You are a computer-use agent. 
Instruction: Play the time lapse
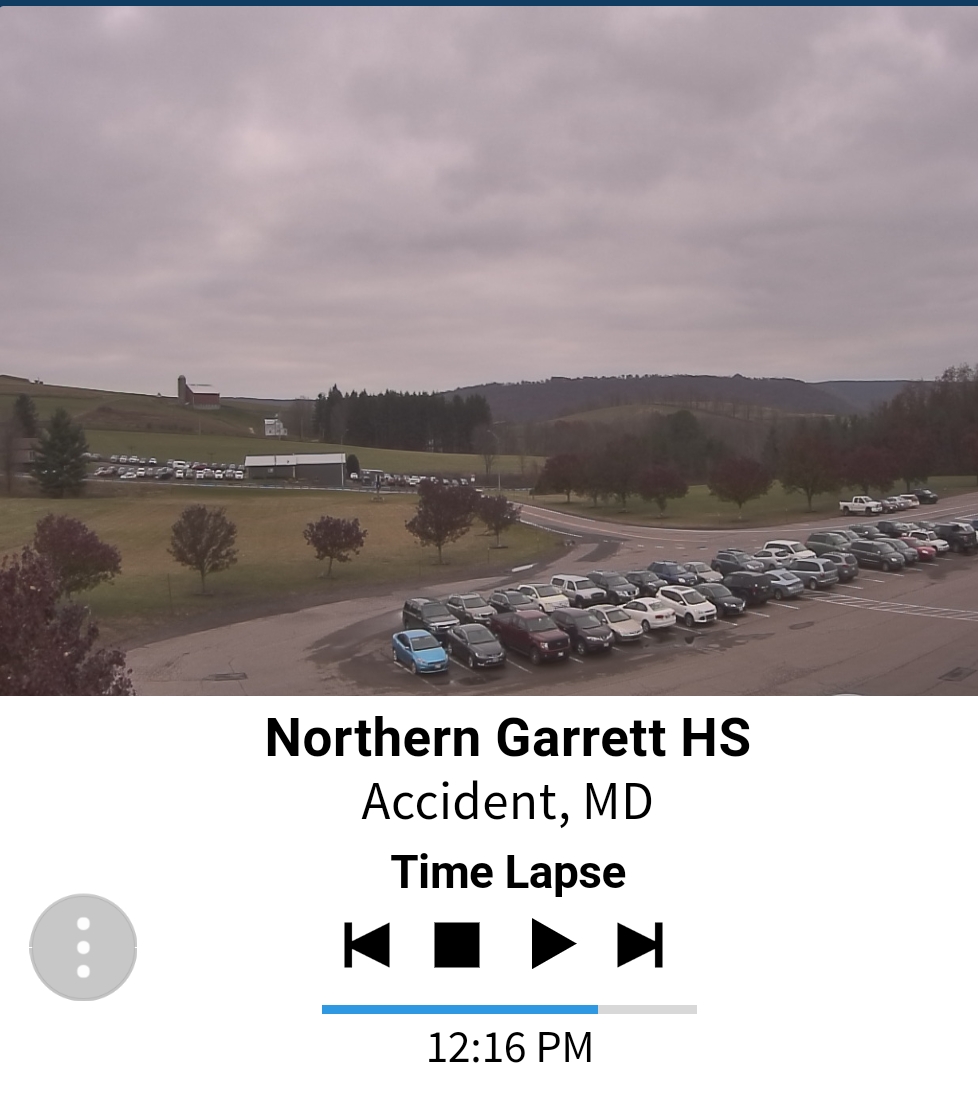pos(552,945)
